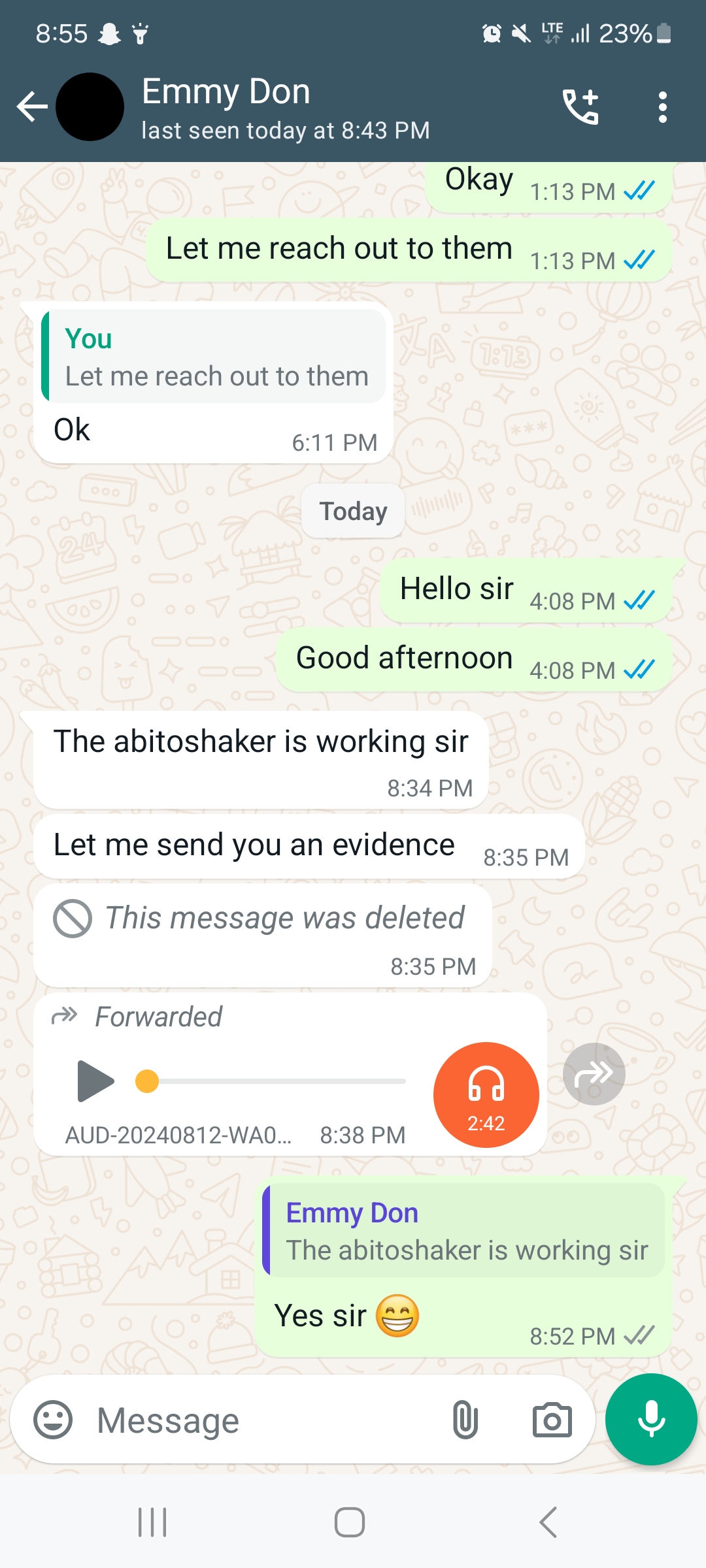Start a call with Emmy Don
The width and height of the screenshot is (706, 1568).
pos(580,106)
